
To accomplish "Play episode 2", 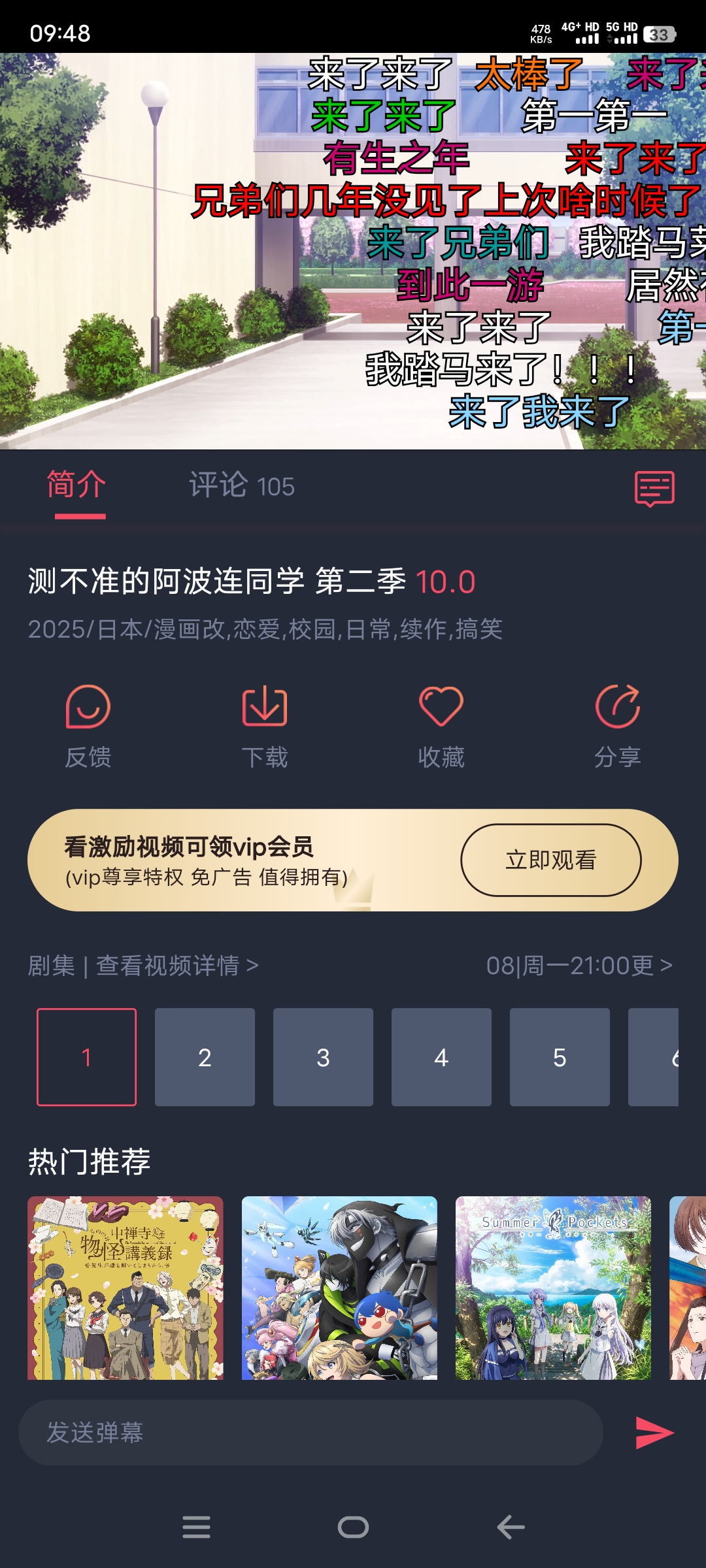I will 205,1056.
